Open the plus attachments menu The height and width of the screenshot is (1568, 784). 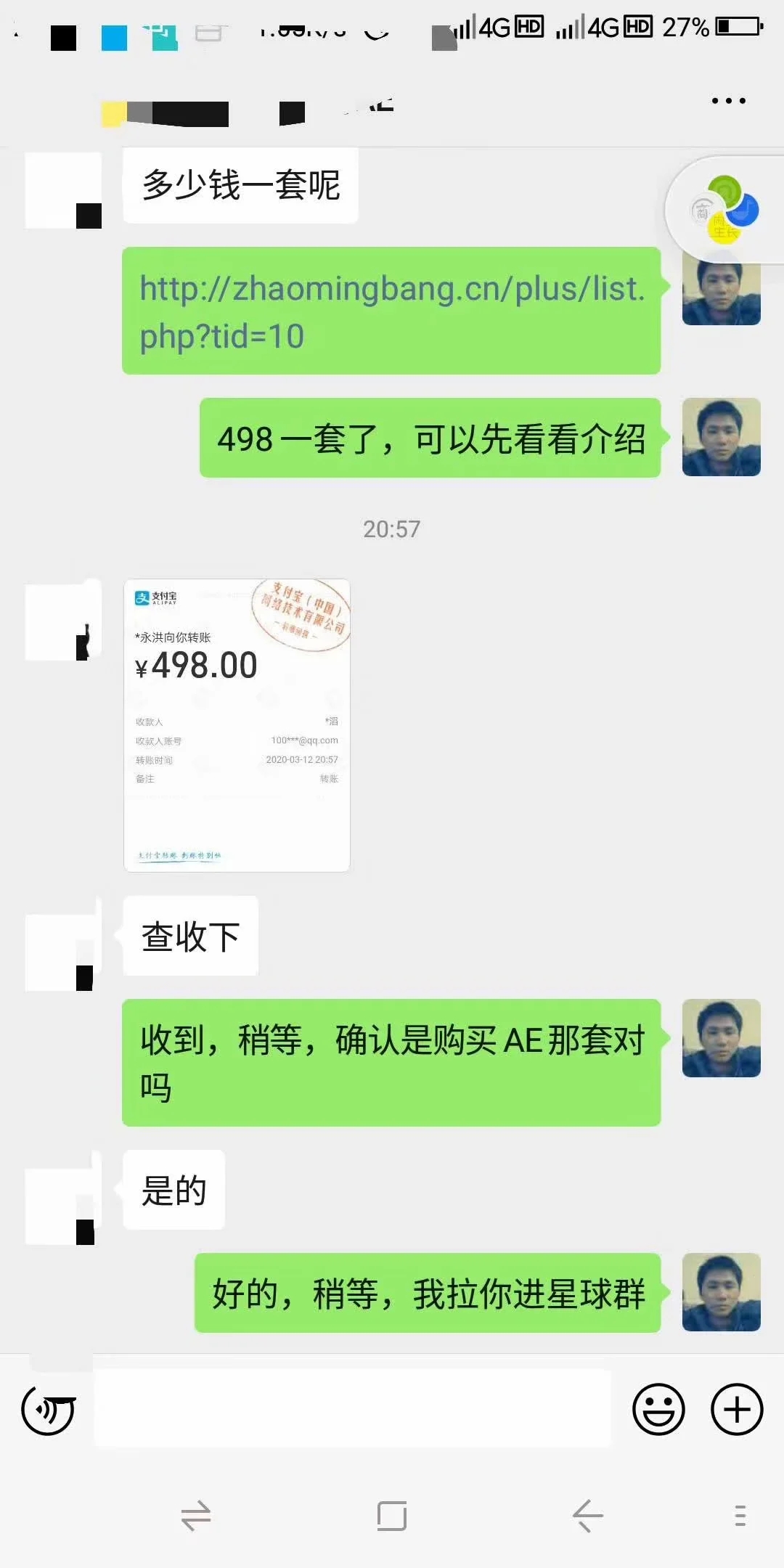736,1410
